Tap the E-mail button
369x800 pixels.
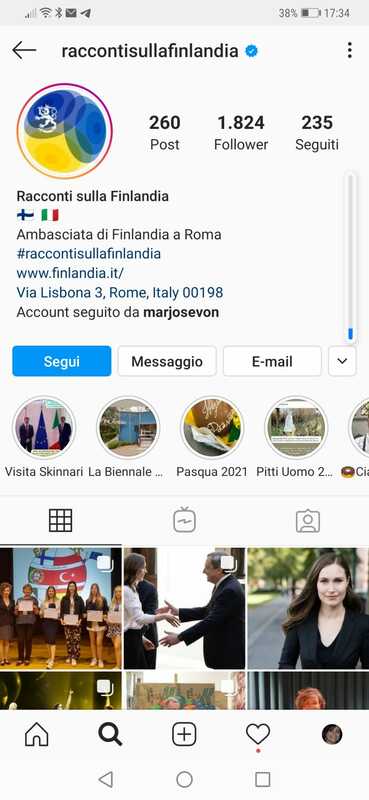point(272,361)
